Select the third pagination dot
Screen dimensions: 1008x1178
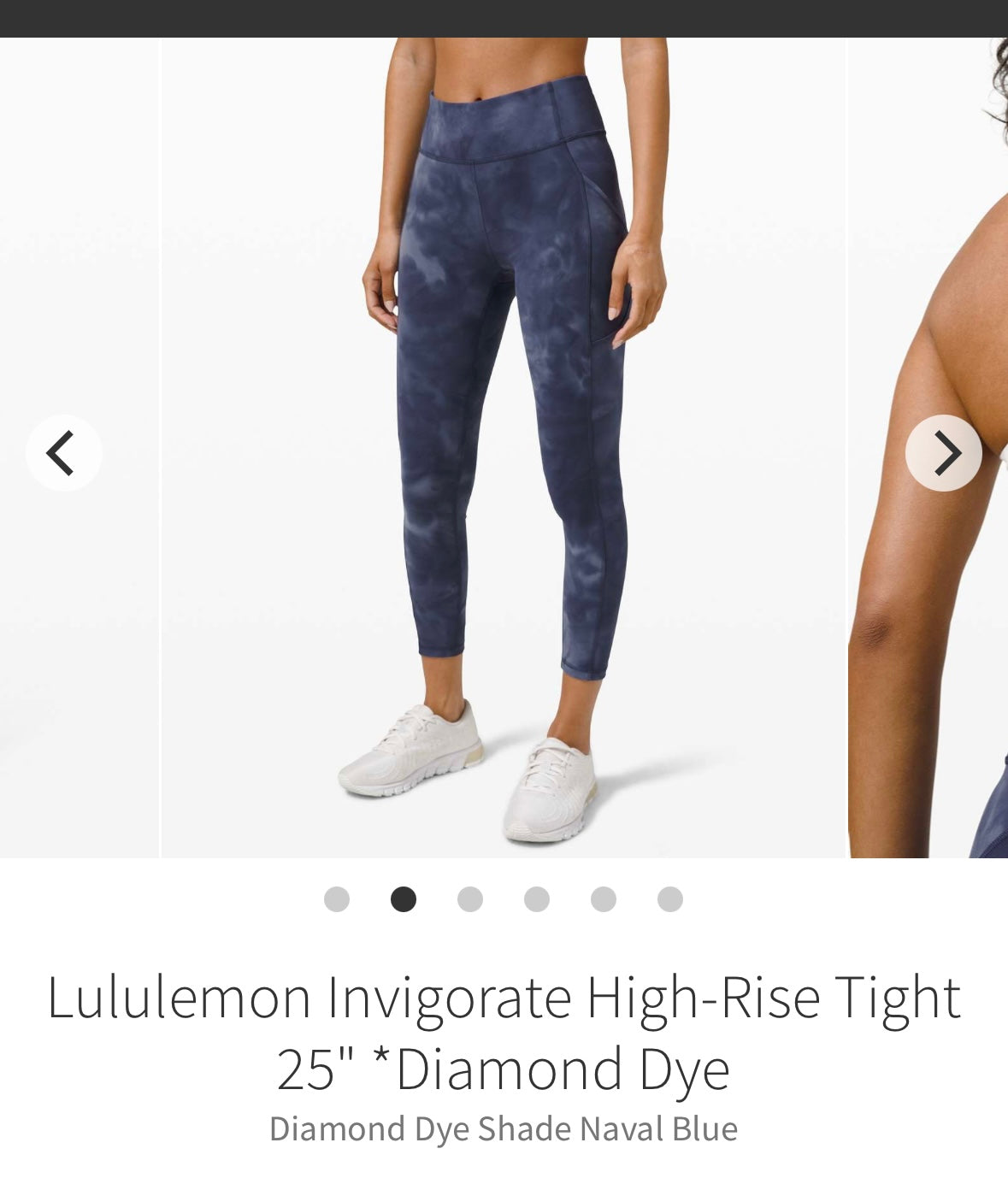point(470,898)
